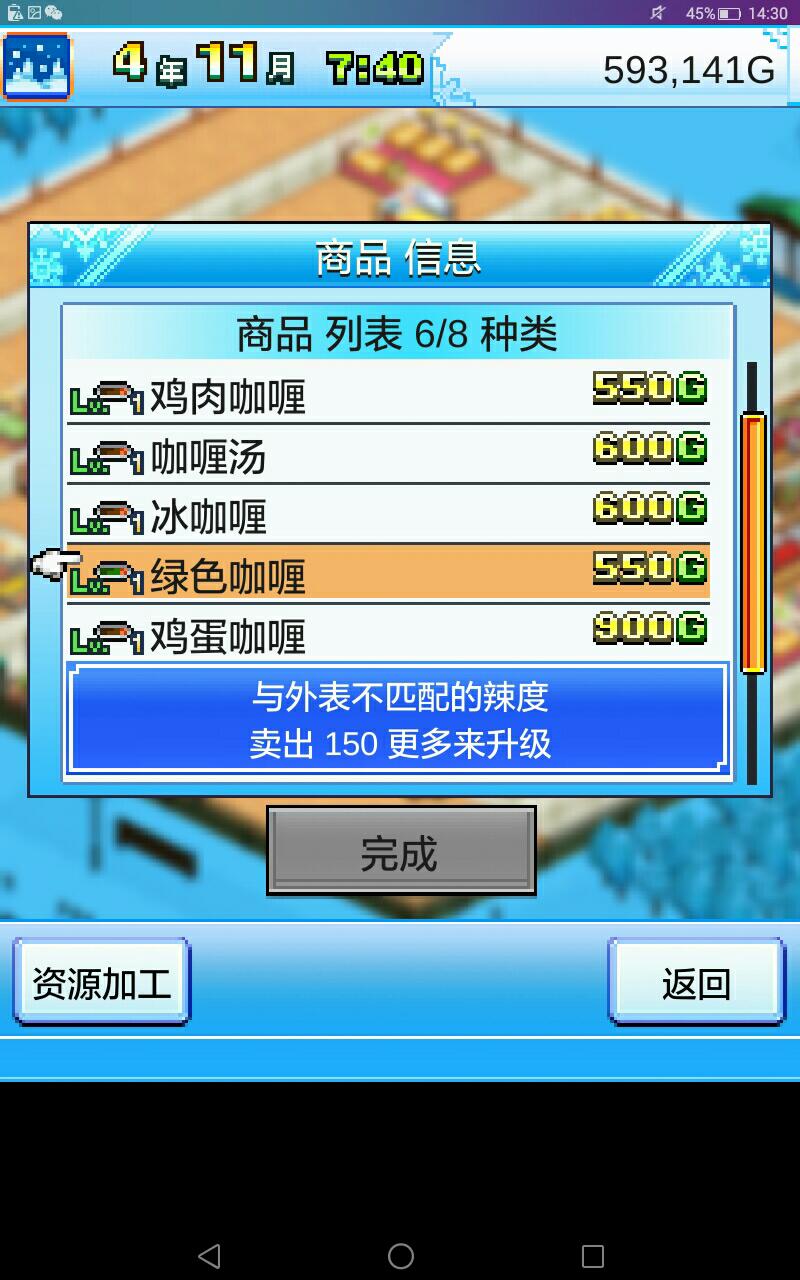Select 鸡肉咖喱 in the product list
Viewport: 800px width, 1280px height.
tap(388, 396)
